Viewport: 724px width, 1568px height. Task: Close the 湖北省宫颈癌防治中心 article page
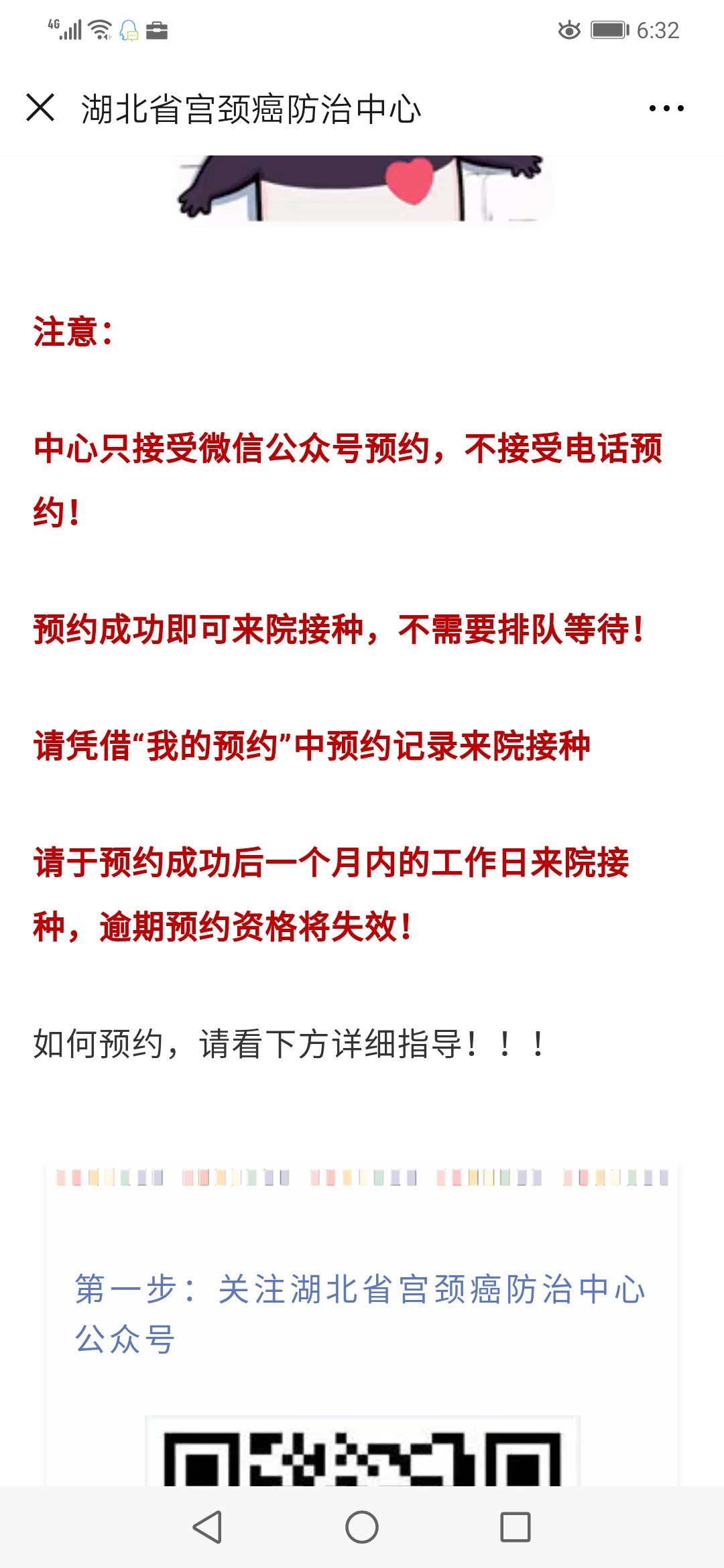pyautogui.click(x=40, y=108)
